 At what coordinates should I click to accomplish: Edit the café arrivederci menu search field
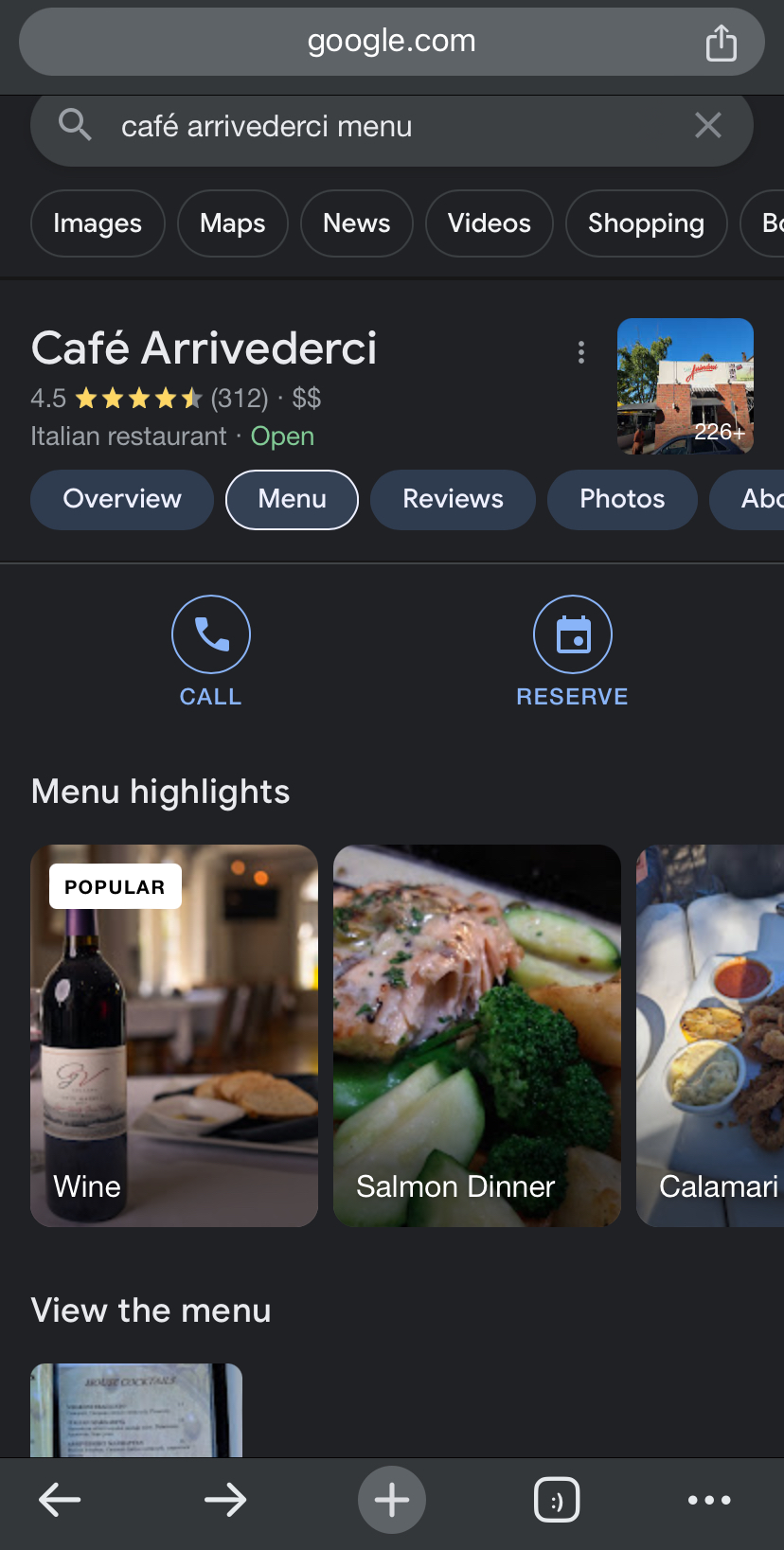coord(379,126)
